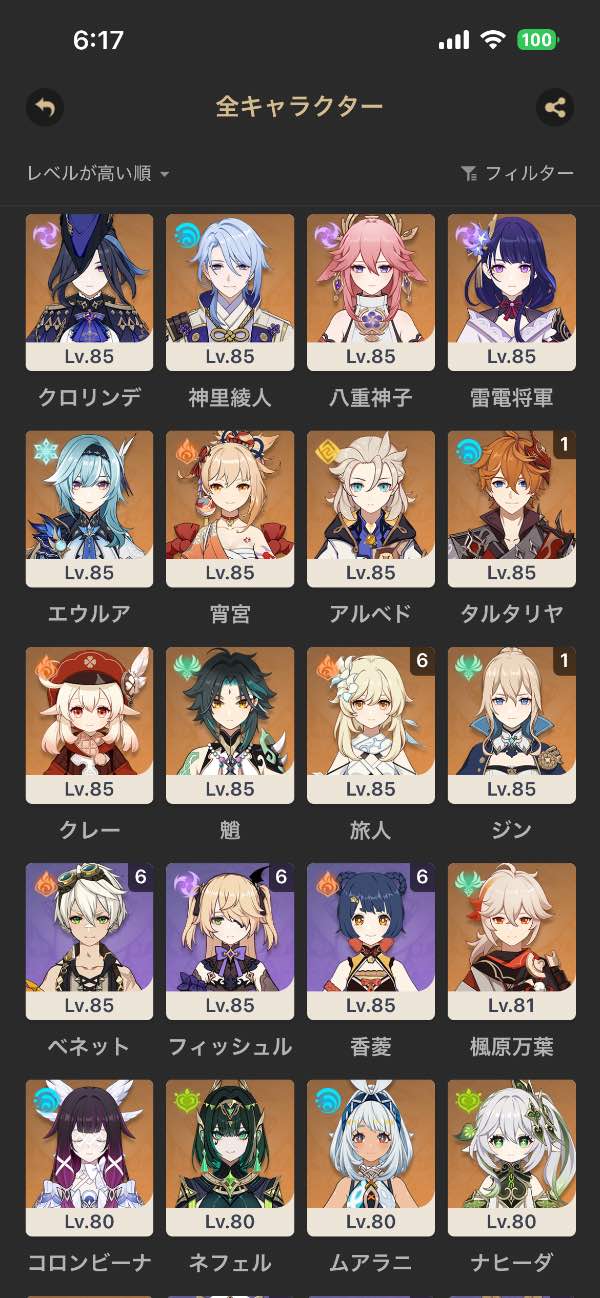View 宵宮's character details
600x1298 pixels.
point(230,509)
